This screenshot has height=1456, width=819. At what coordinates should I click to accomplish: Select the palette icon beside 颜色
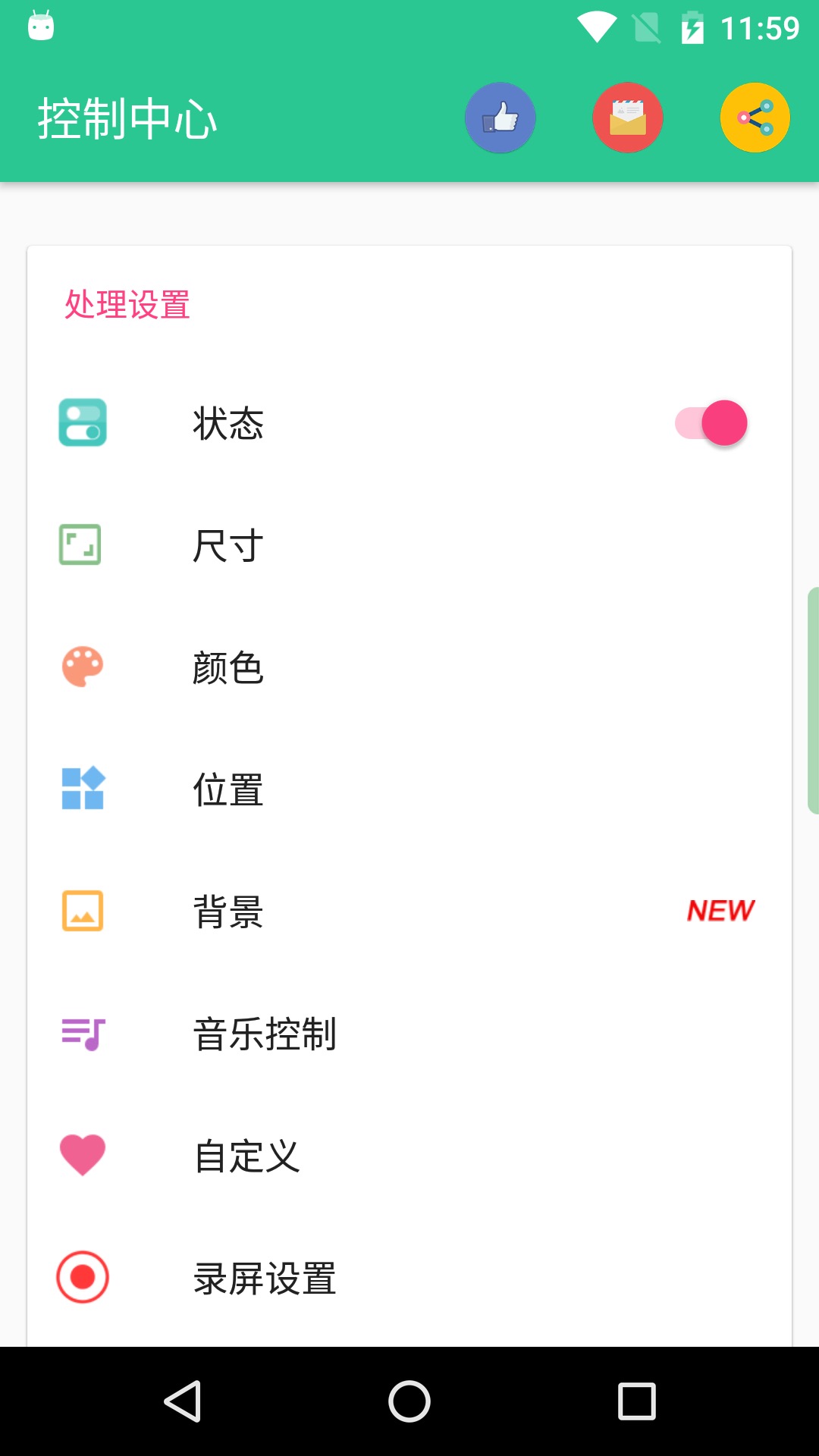point(82,667)
